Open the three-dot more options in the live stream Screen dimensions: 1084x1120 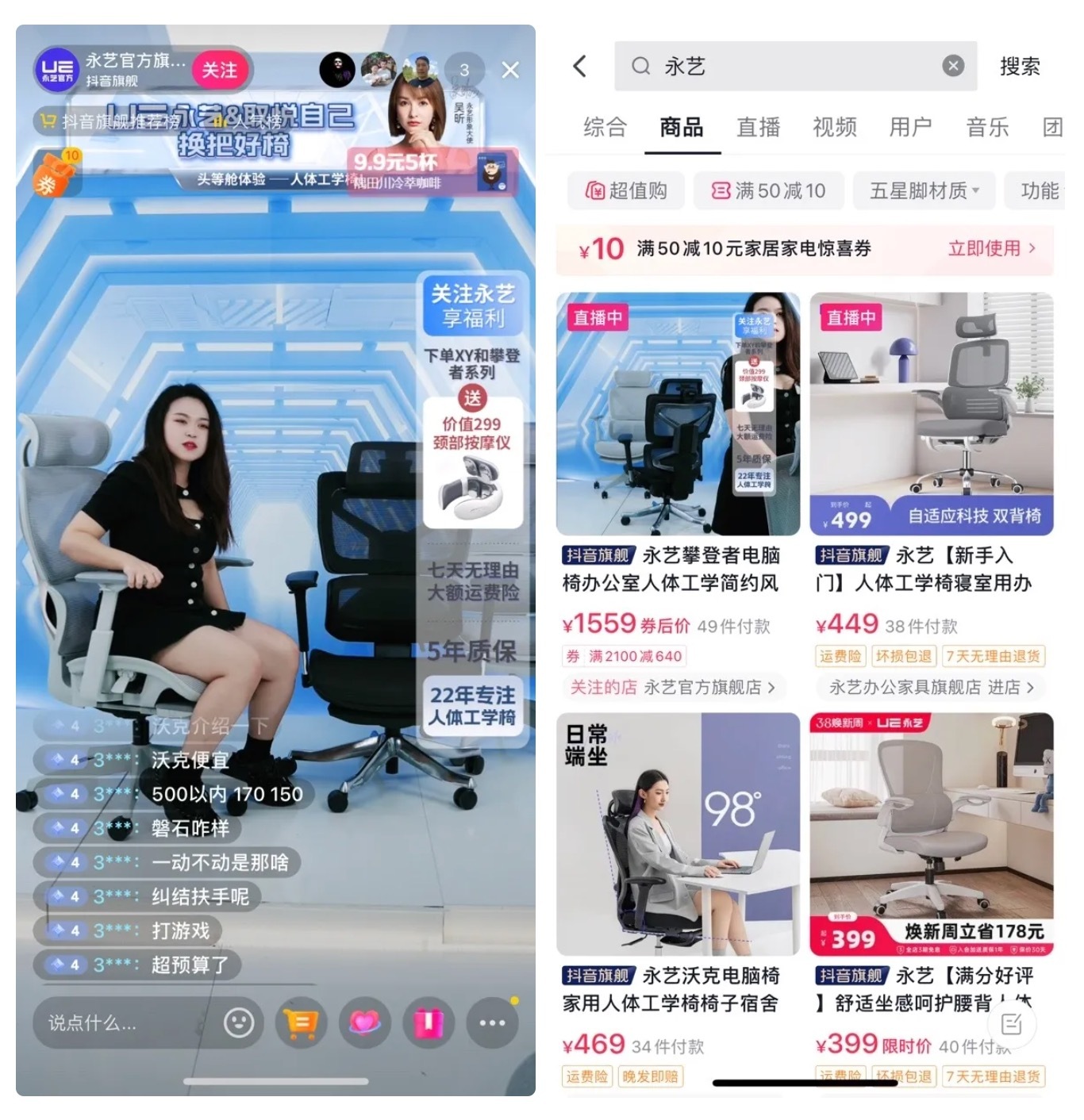(492, 1022)
